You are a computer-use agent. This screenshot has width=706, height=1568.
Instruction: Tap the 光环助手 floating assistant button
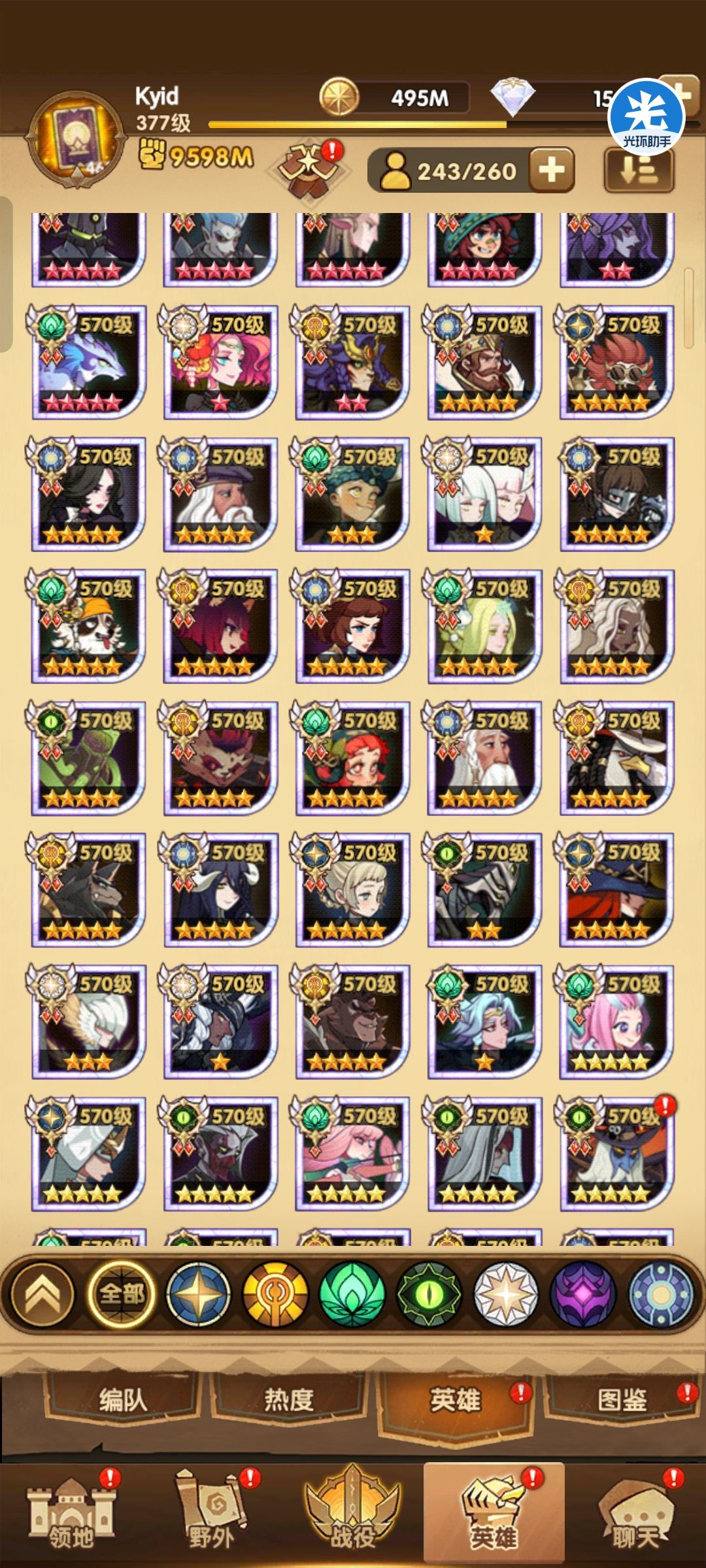pyautogui.click(x=645, y=117)
